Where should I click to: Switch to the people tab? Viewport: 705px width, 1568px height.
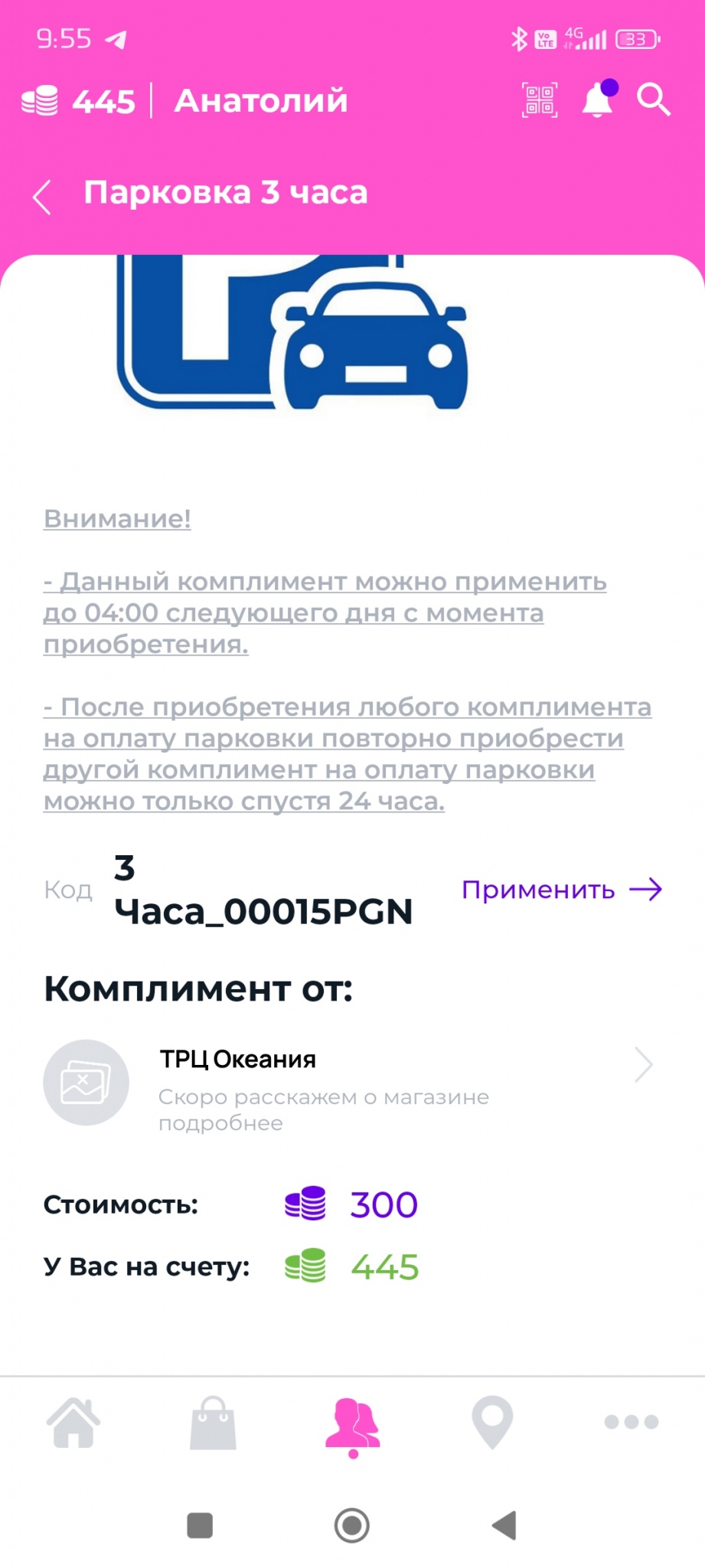(x=352, y=1423)
